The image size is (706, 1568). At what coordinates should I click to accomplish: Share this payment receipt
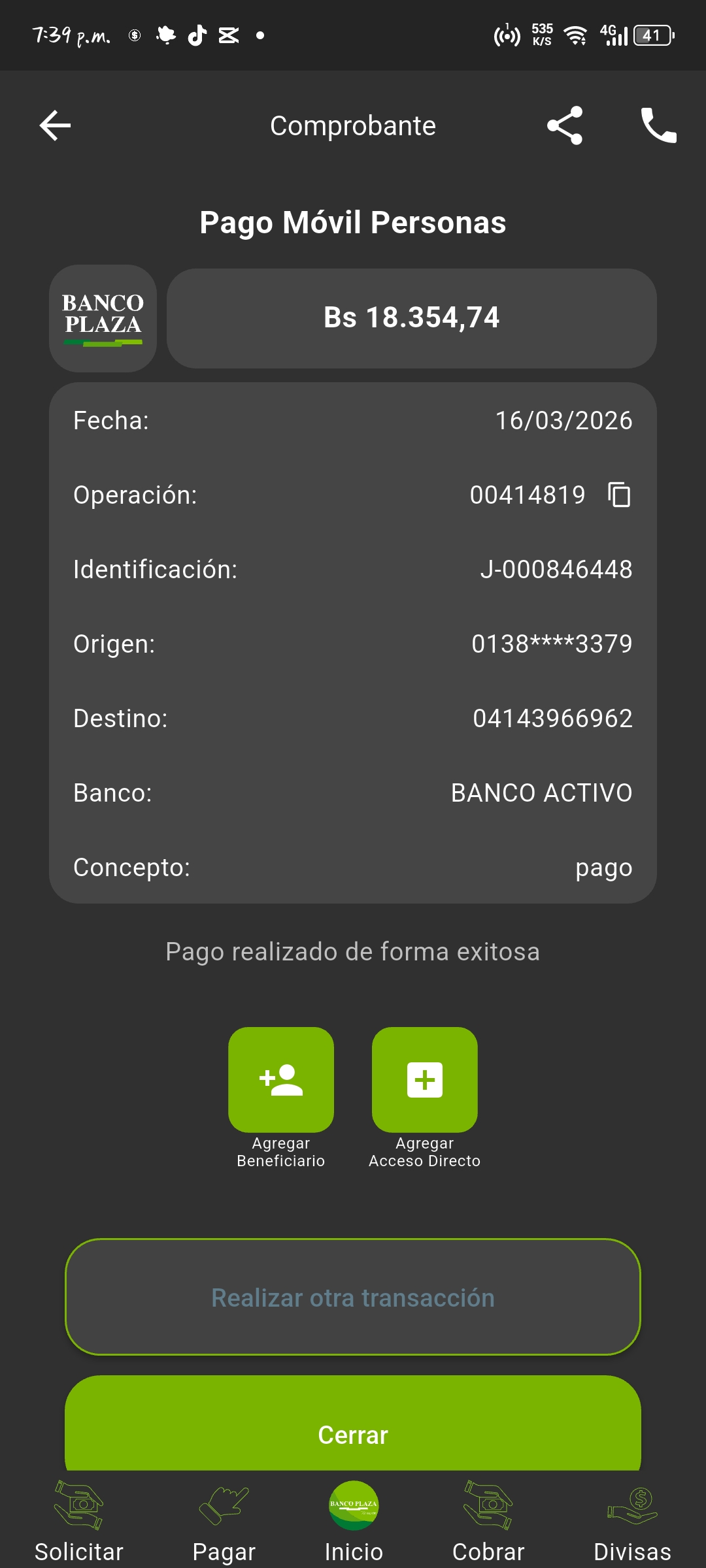(565, 125)
